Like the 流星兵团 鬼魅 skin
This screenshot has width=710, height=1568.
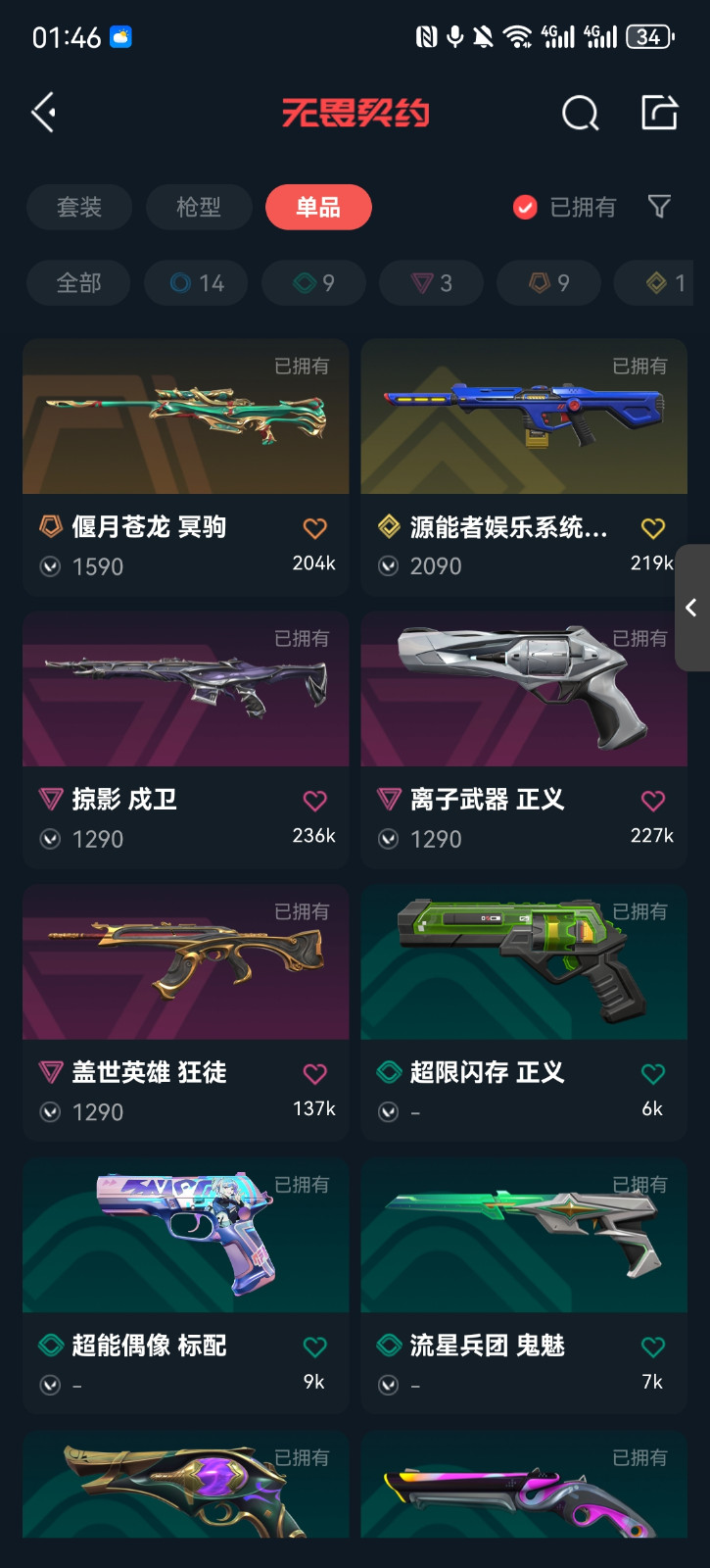[652, 1347]
